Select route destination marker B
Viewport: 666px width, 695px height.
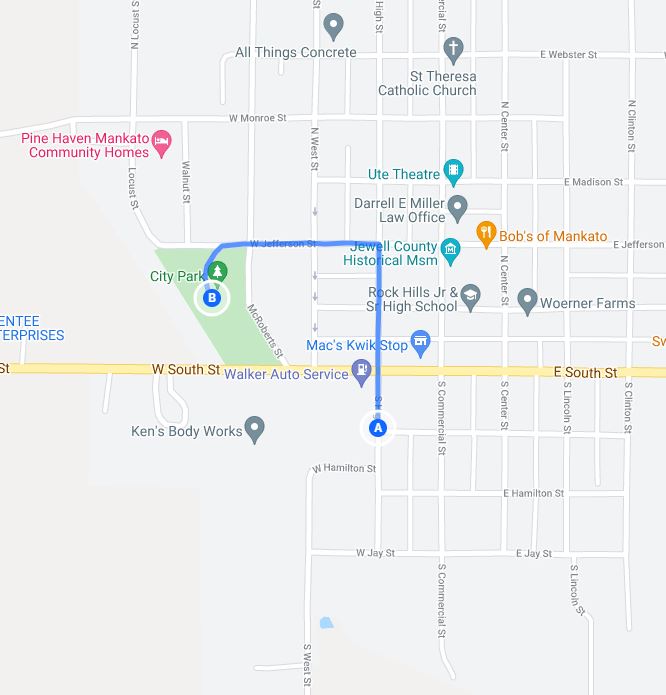click(x=212, y=297)
